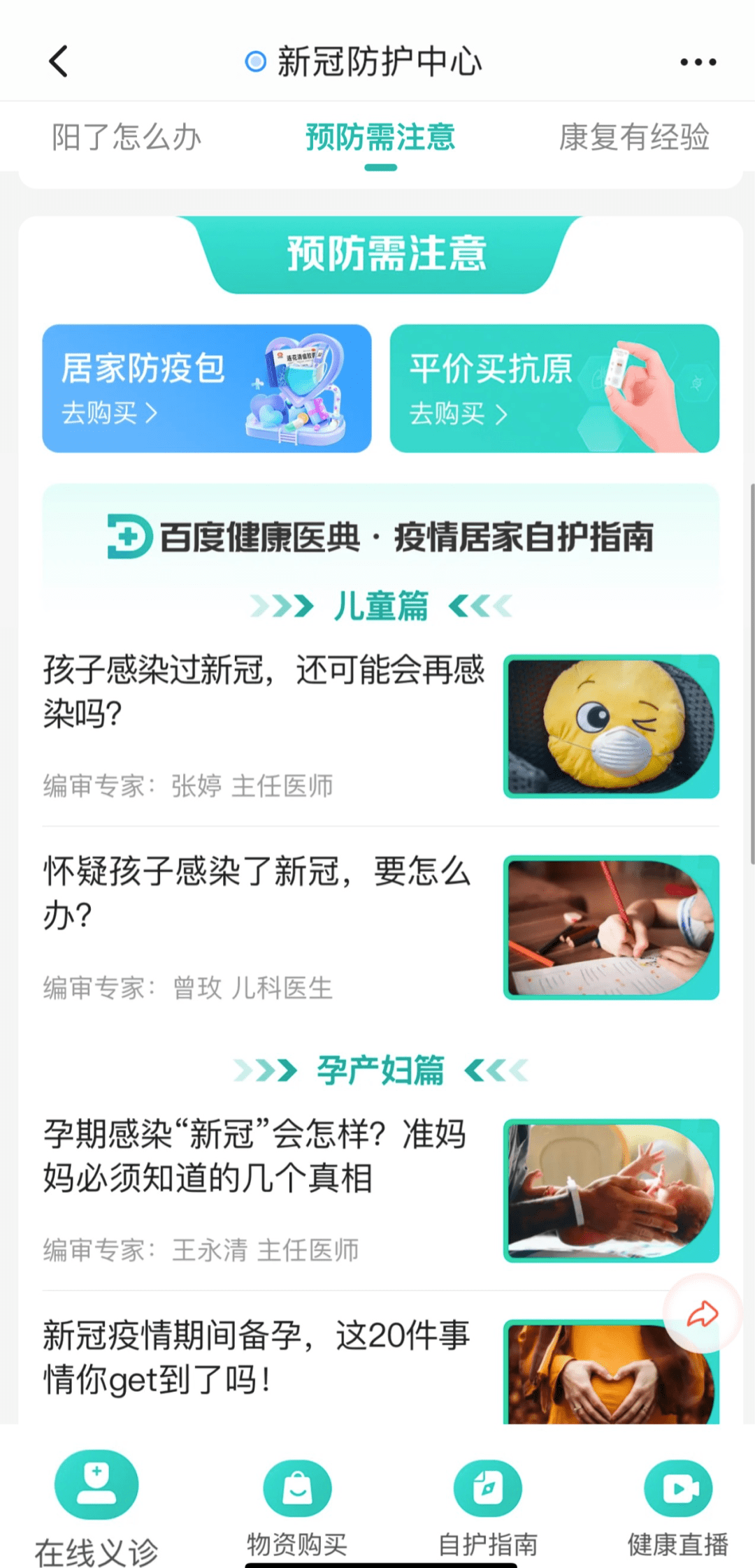
Task: Open the three-dot overflow menu
Action: tap(698, 62)
